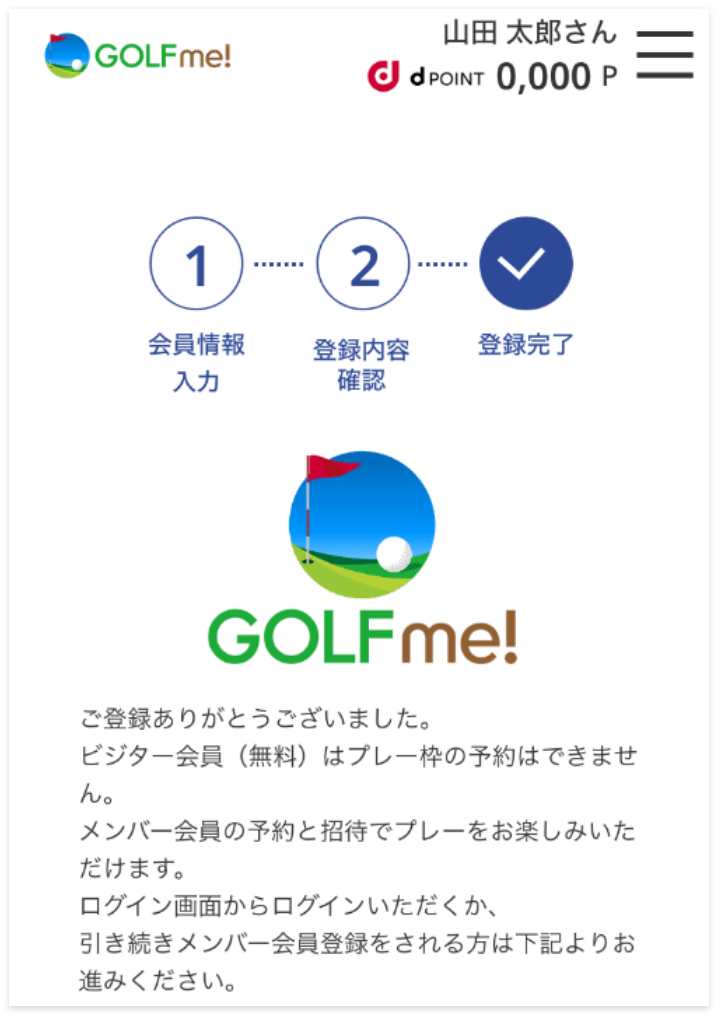Open the hamburger menu
This screenshot has height=1018, width=718.
point(664,55)
